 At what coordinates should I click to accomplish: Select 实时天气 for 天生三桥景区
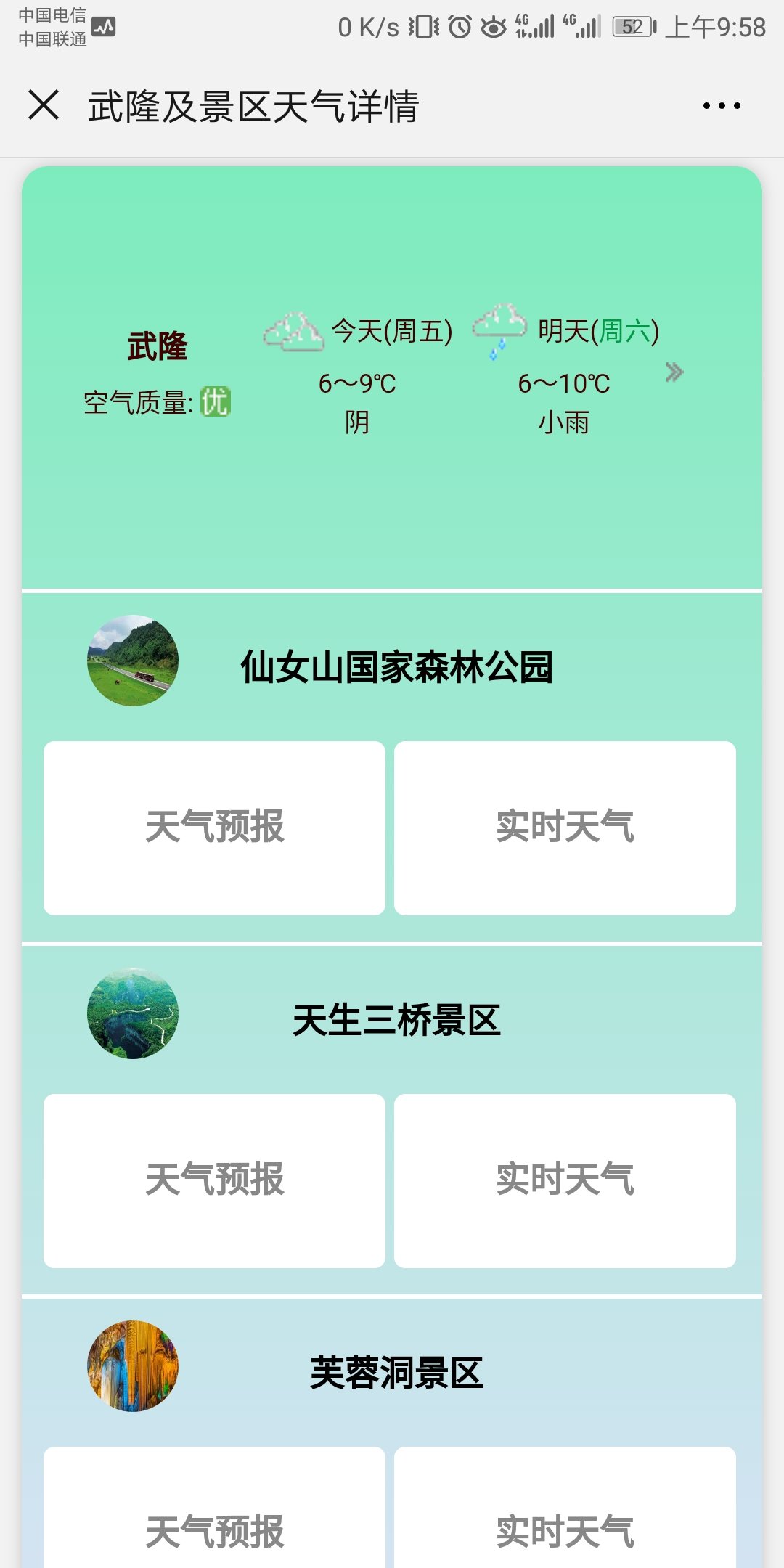[566, 1180]
